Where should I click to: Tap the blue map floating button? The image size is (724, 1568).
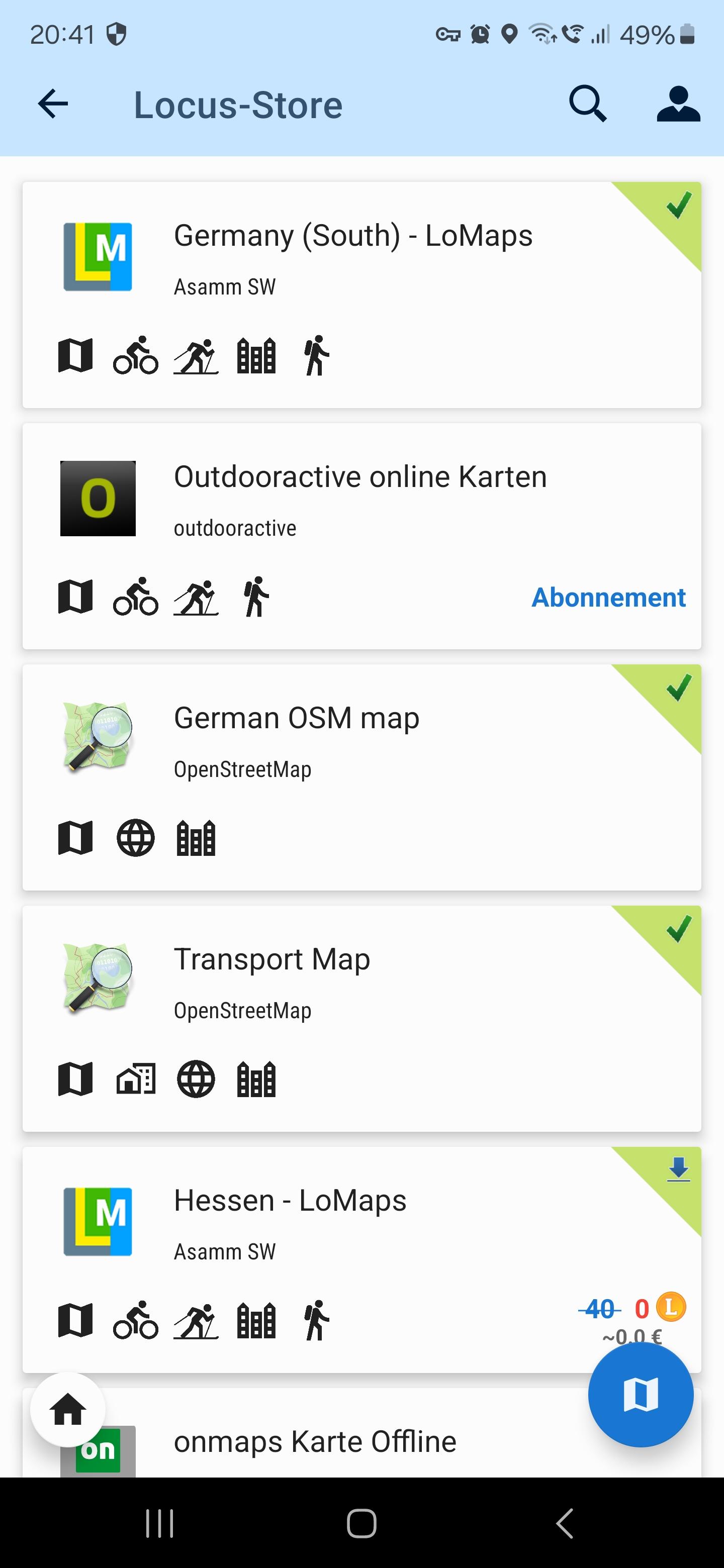tap(641, 1394)
